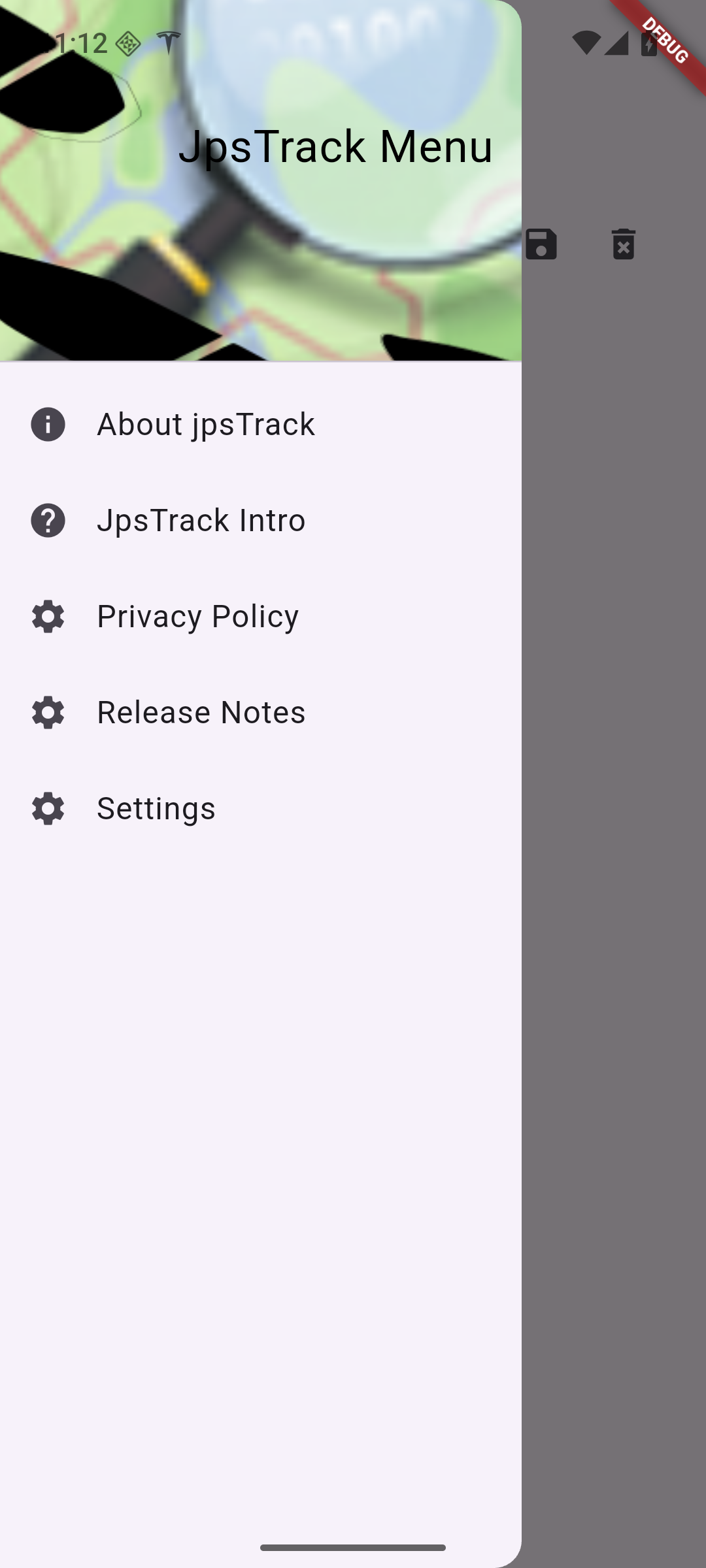Tap the delete trash icon
The width and height of the screenshot is (706, 1568).
623,244
